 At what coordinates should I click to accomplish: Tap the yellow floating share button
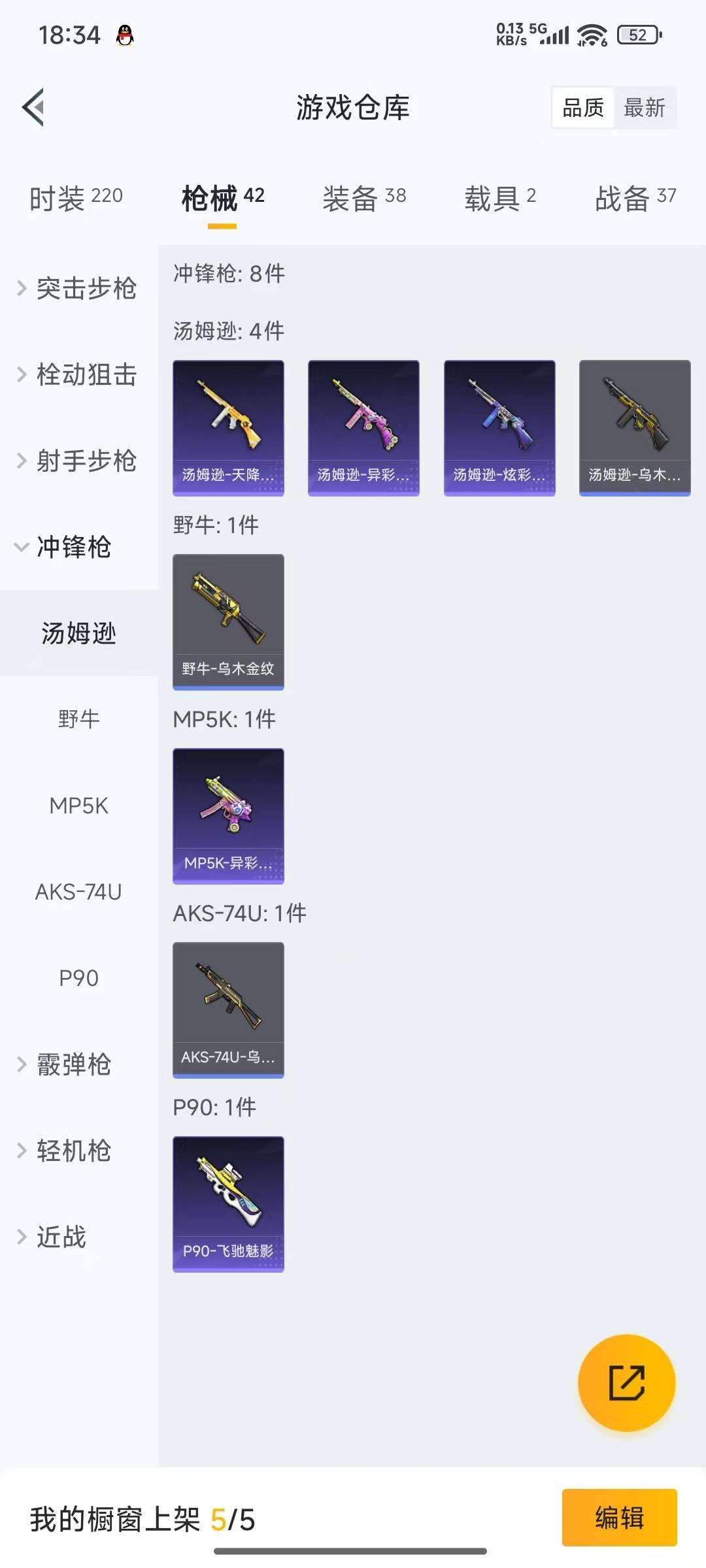click(626, 1382)
